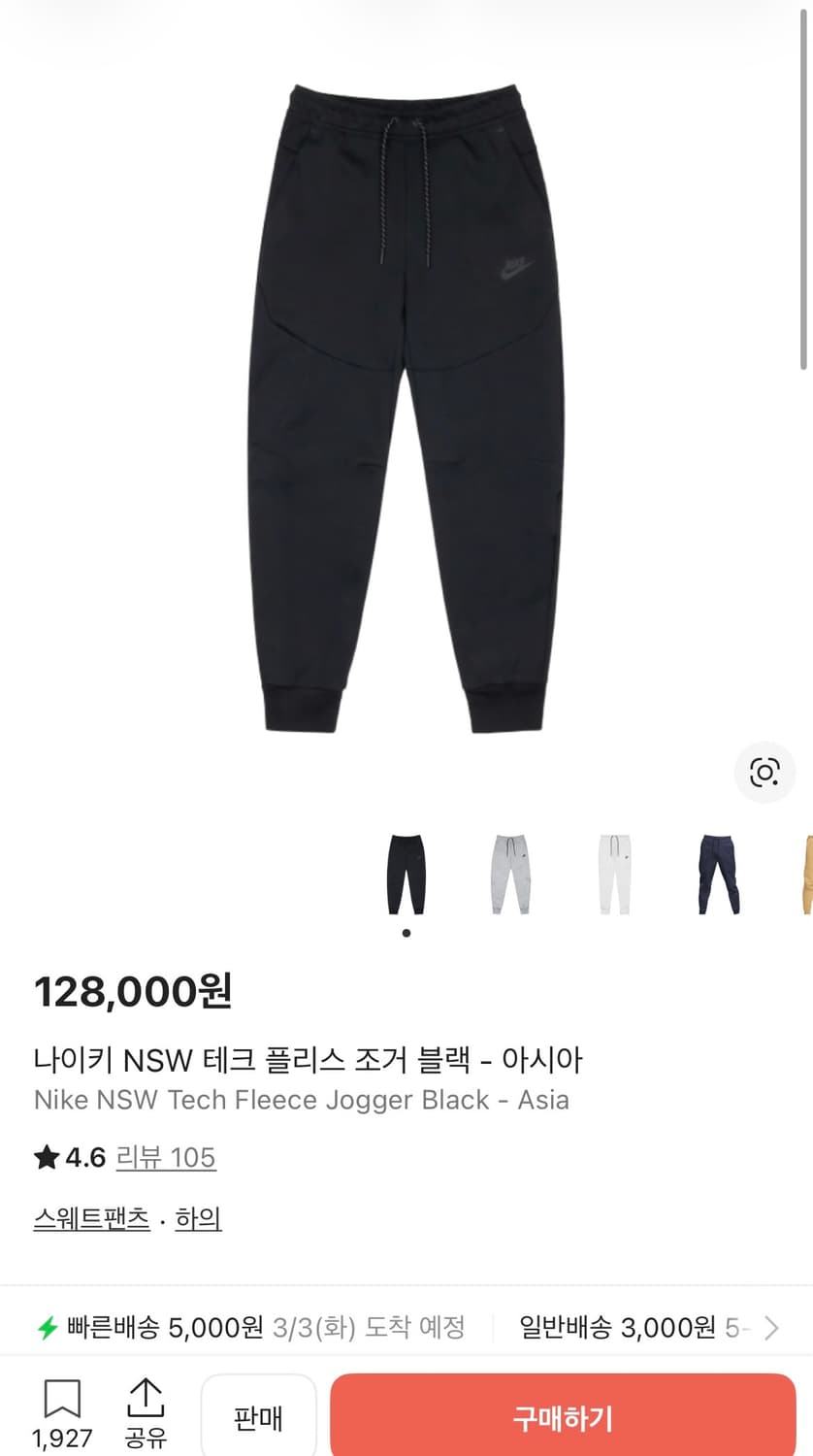Tap the star icon beside the 4.6 rating
The image size is (813, 1456).
47,1157
